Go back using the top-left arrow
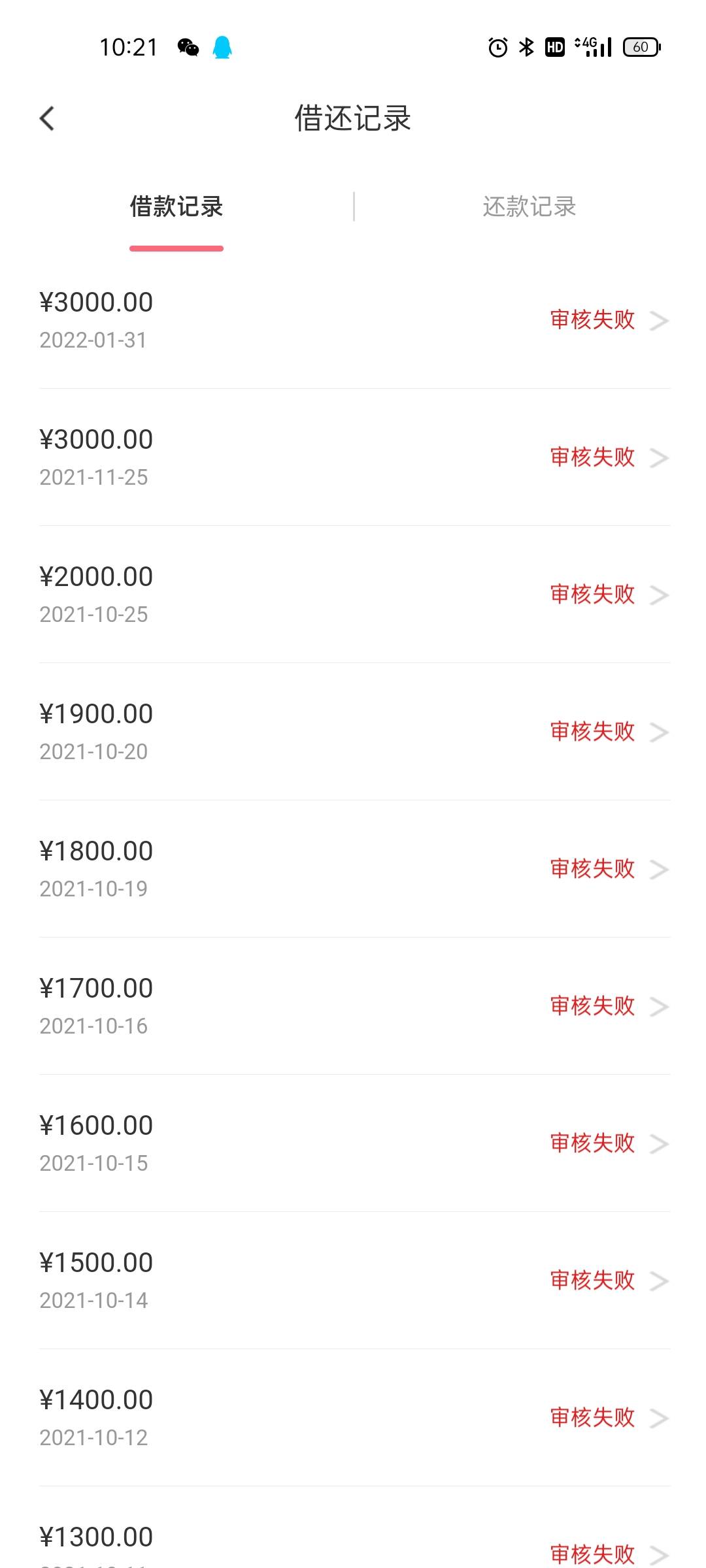The image size is (706, 1568). (47, 118)
